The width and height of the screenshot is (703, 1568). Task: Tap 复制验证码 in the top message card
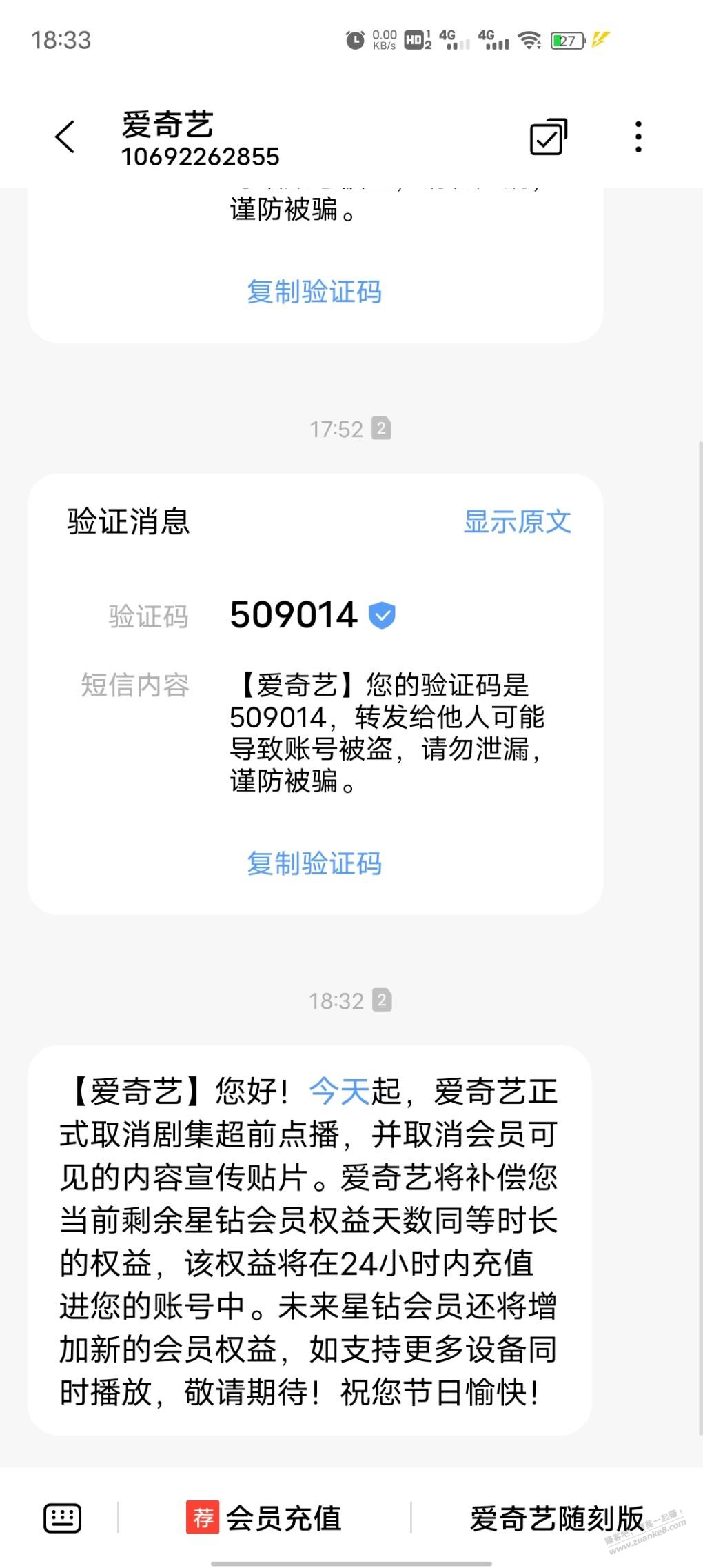314,292
